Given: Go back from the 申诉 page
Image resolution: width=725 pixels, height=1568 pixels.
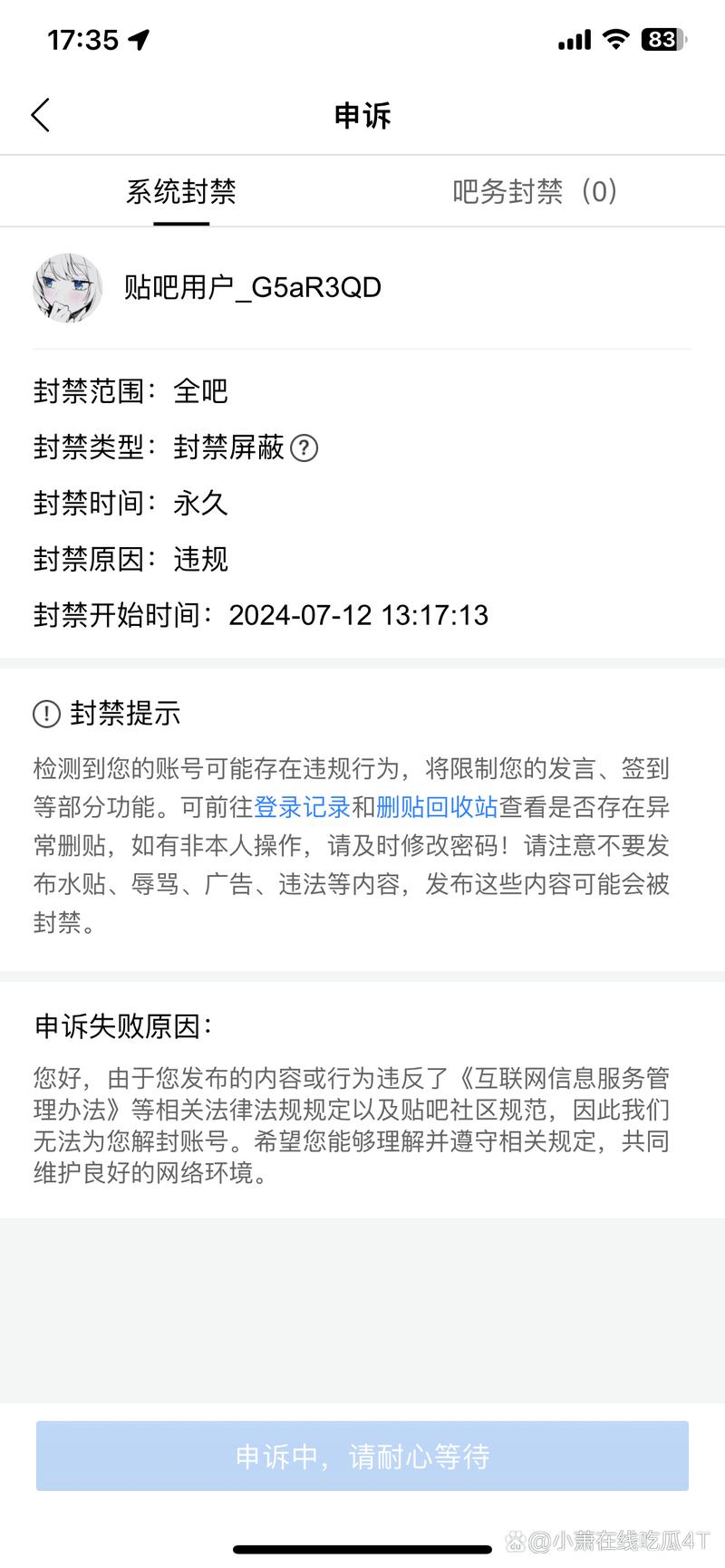Looking at the screenshot, I should (41, 115).
